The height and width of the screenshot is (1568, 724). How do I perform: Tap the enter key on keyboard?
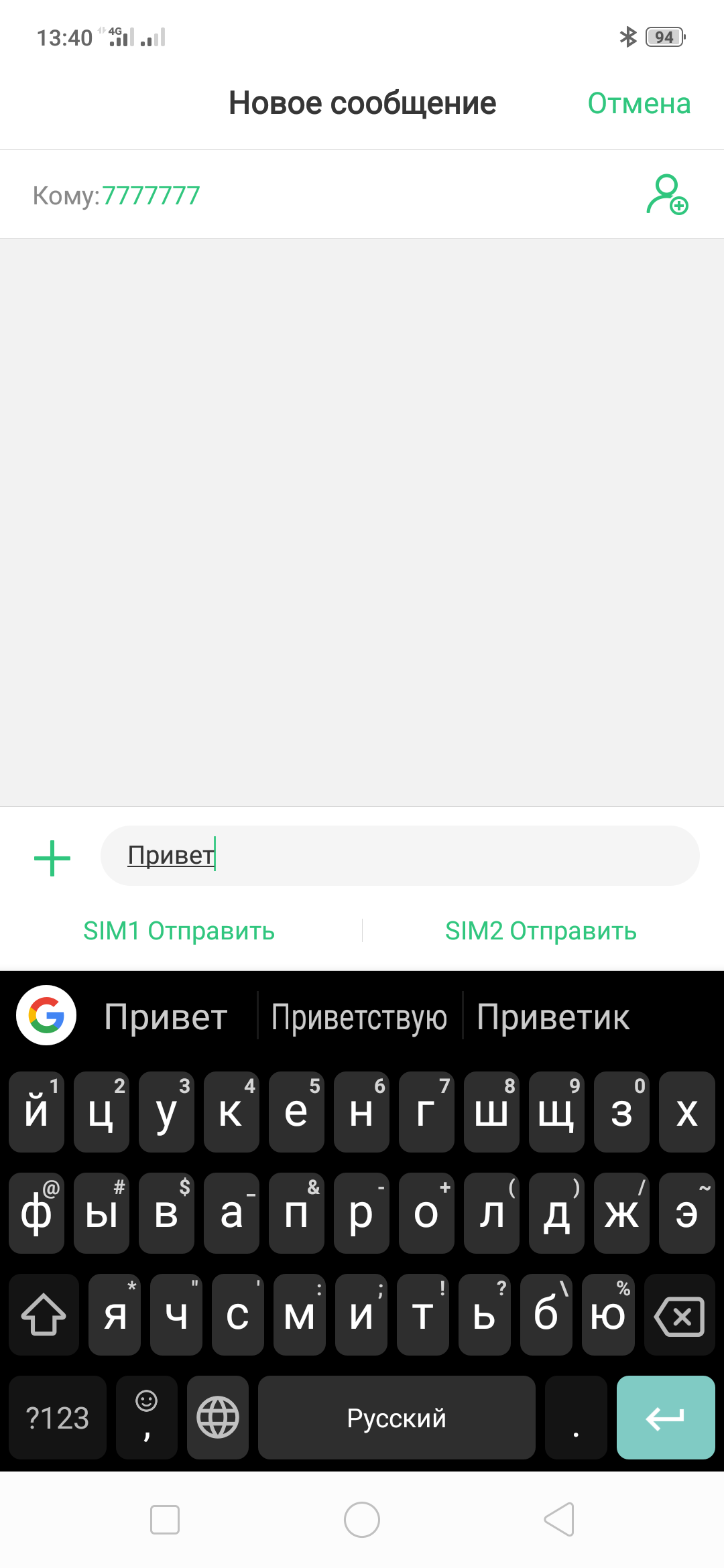[665, 1417]
